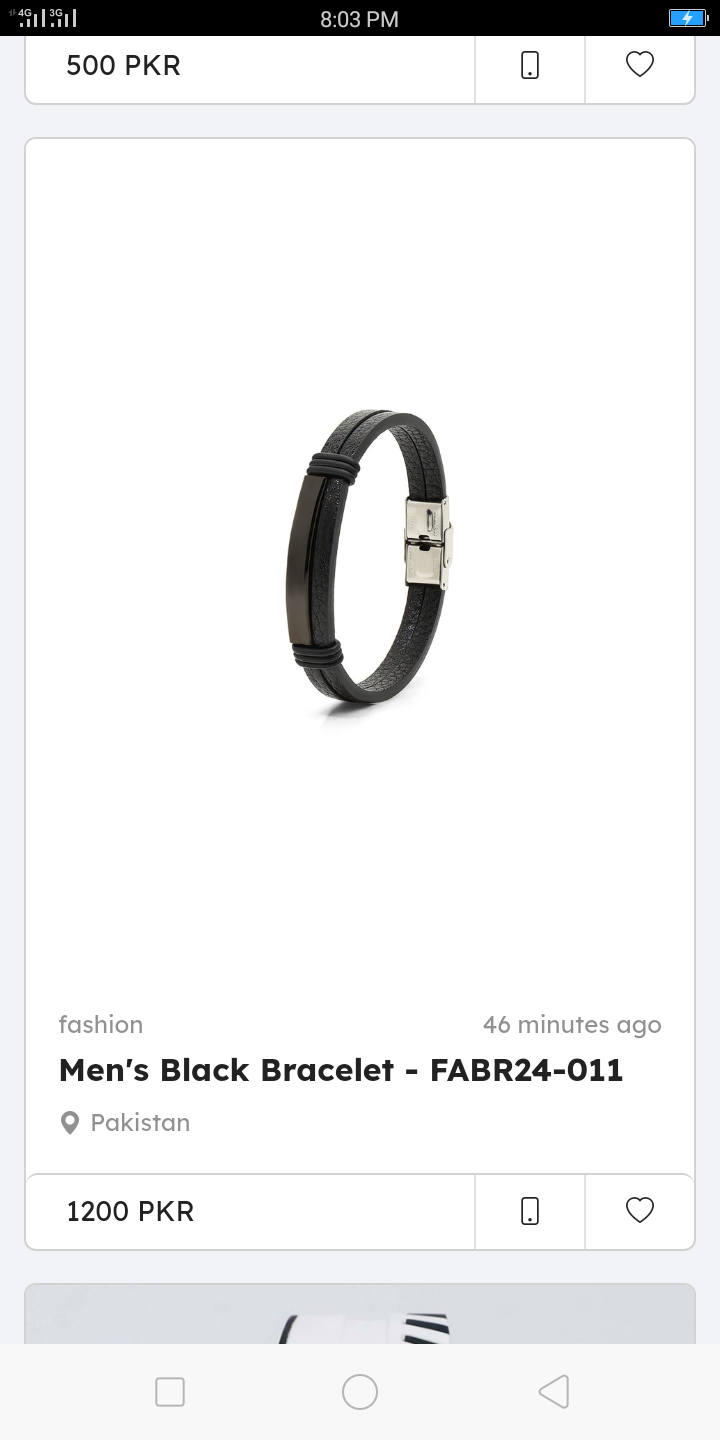Add the 500 PKR listing to favorites

(640, 65)
